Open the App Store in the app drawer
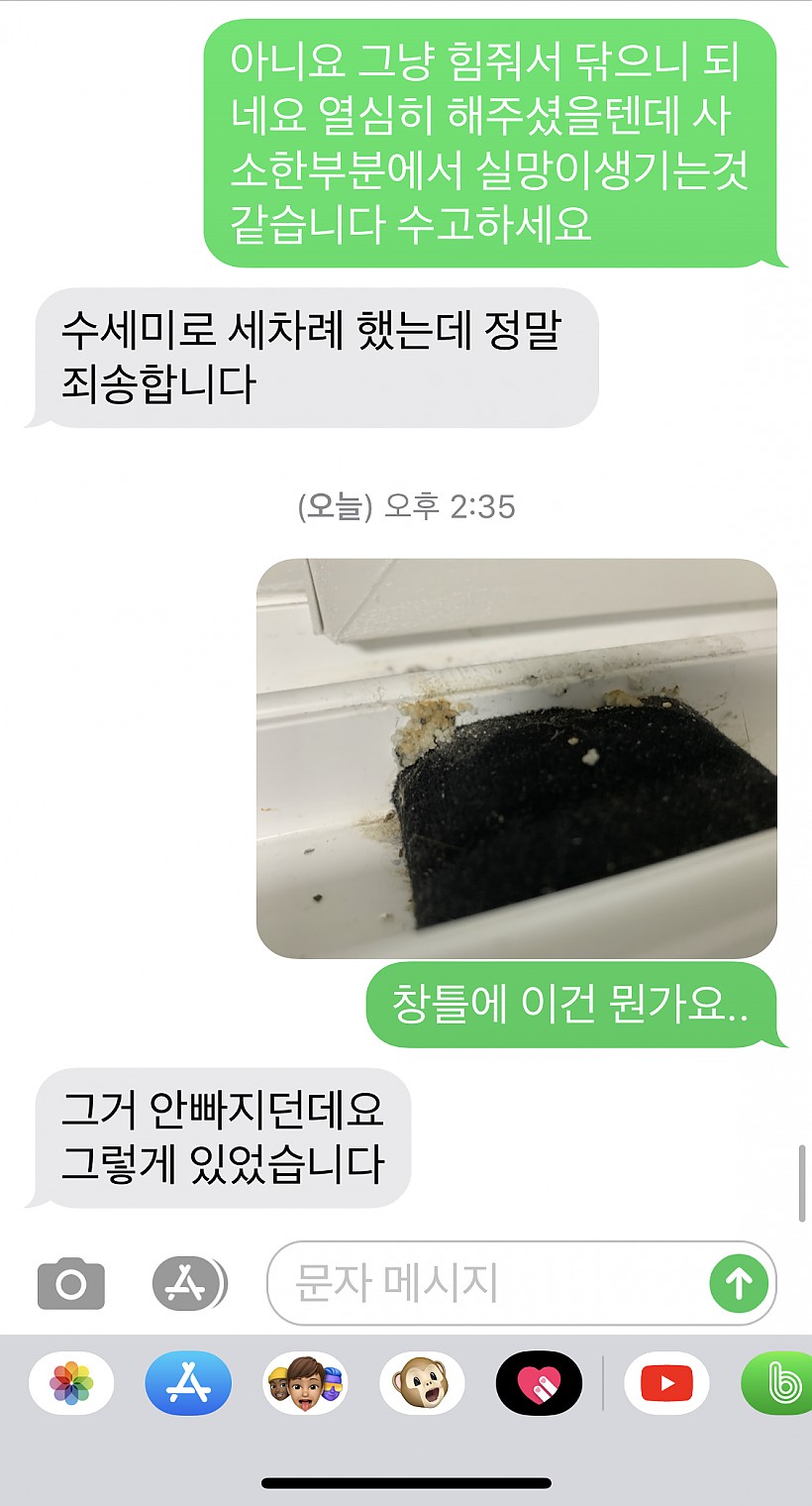The height and width of the screenshot is (1506, 812). pyautogui.click(x=188, y=1383)
